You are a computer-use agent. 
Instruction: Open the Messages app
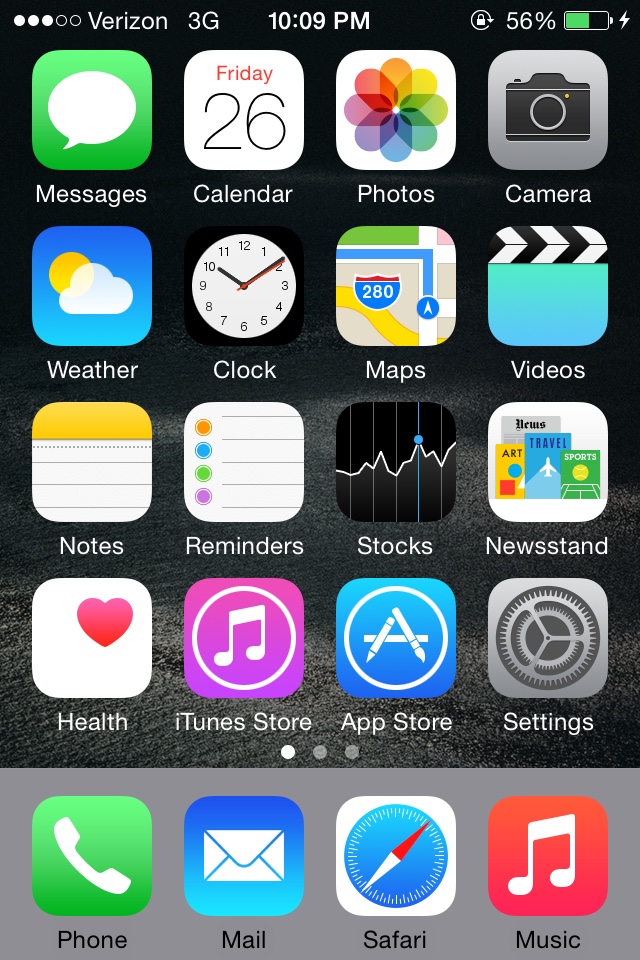tap(92, 110)
